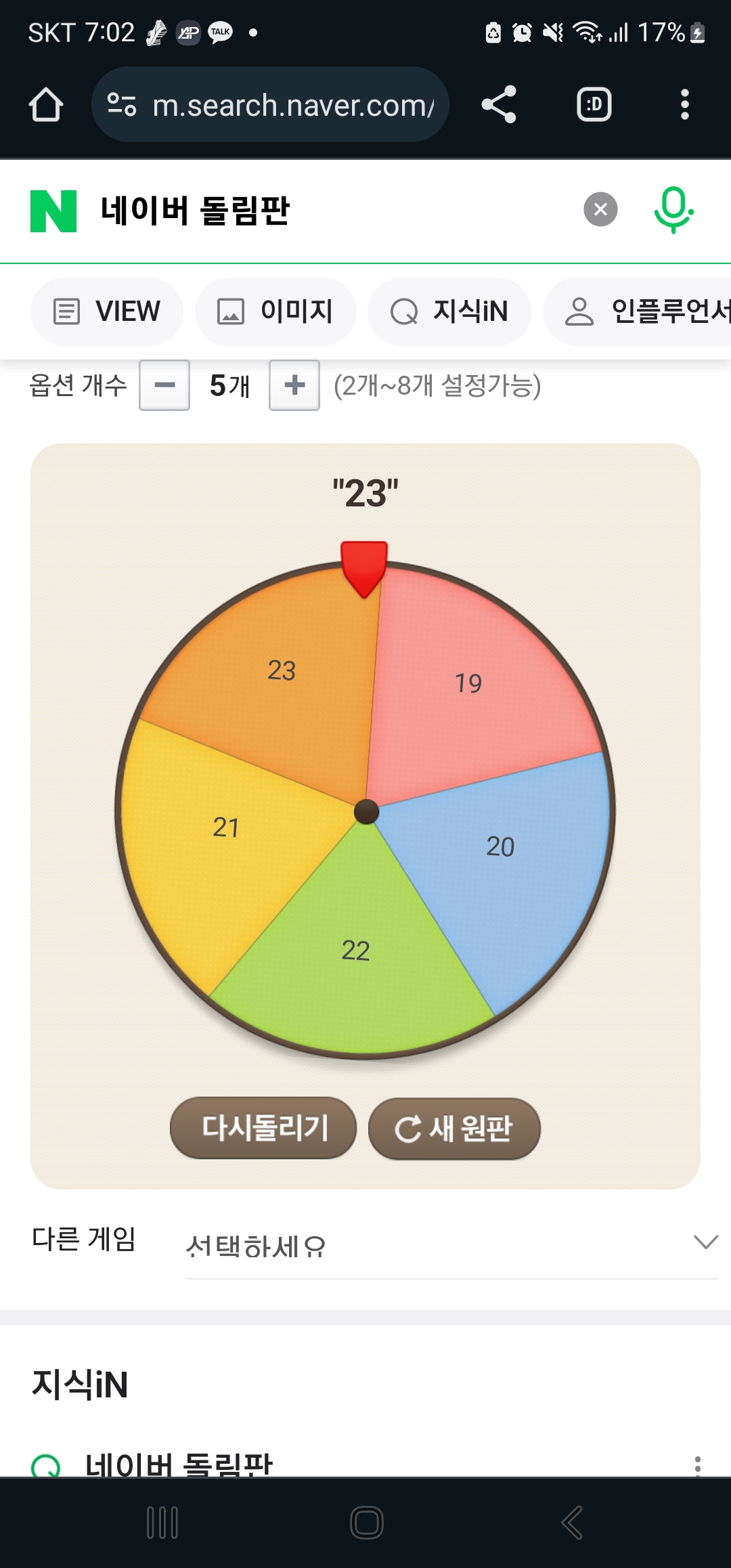
Task: Switch to the 이미지 tab
Action: 275,311
